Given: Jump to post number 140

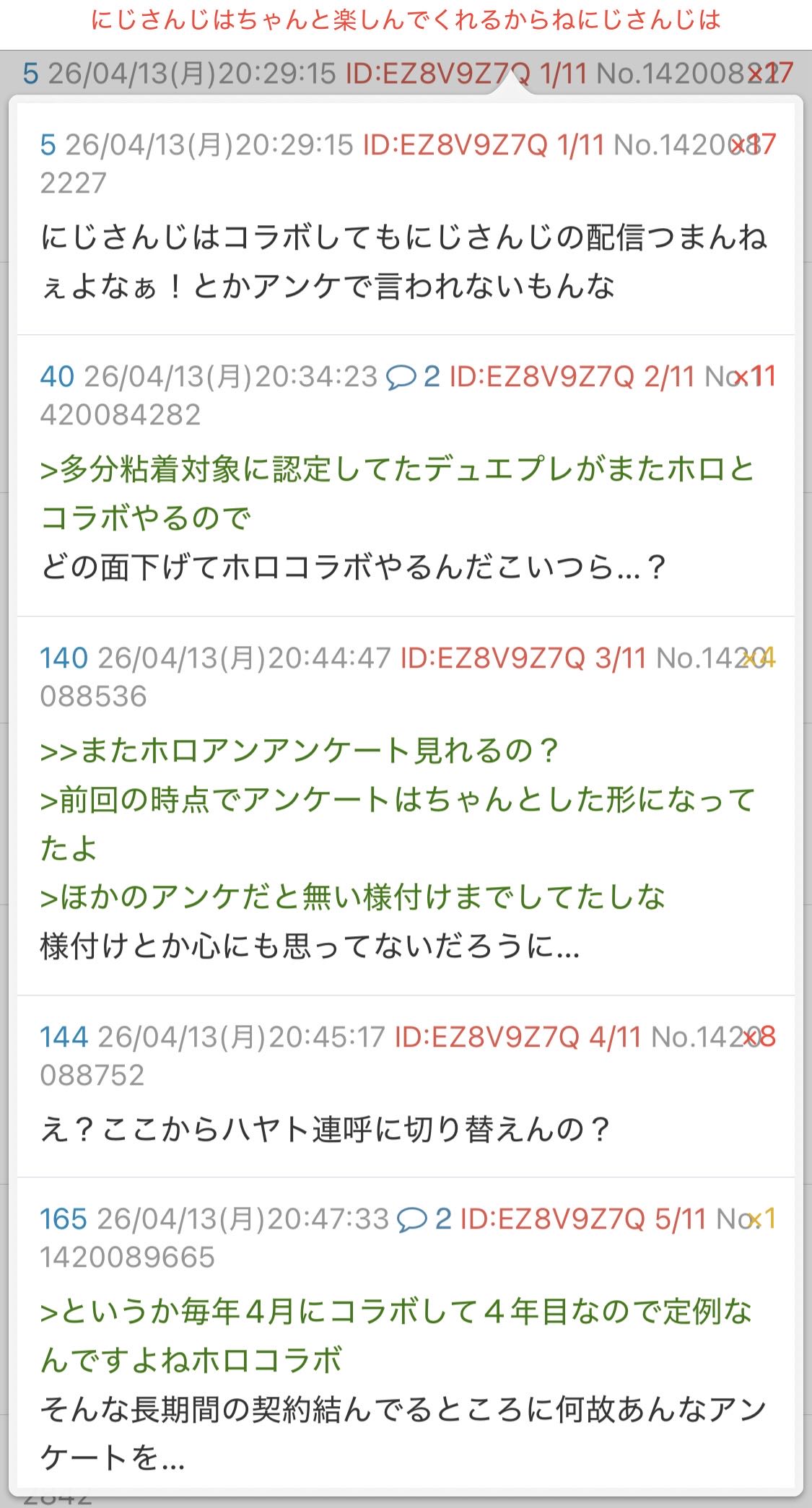Looking at the screenshot, I should 64,658.
